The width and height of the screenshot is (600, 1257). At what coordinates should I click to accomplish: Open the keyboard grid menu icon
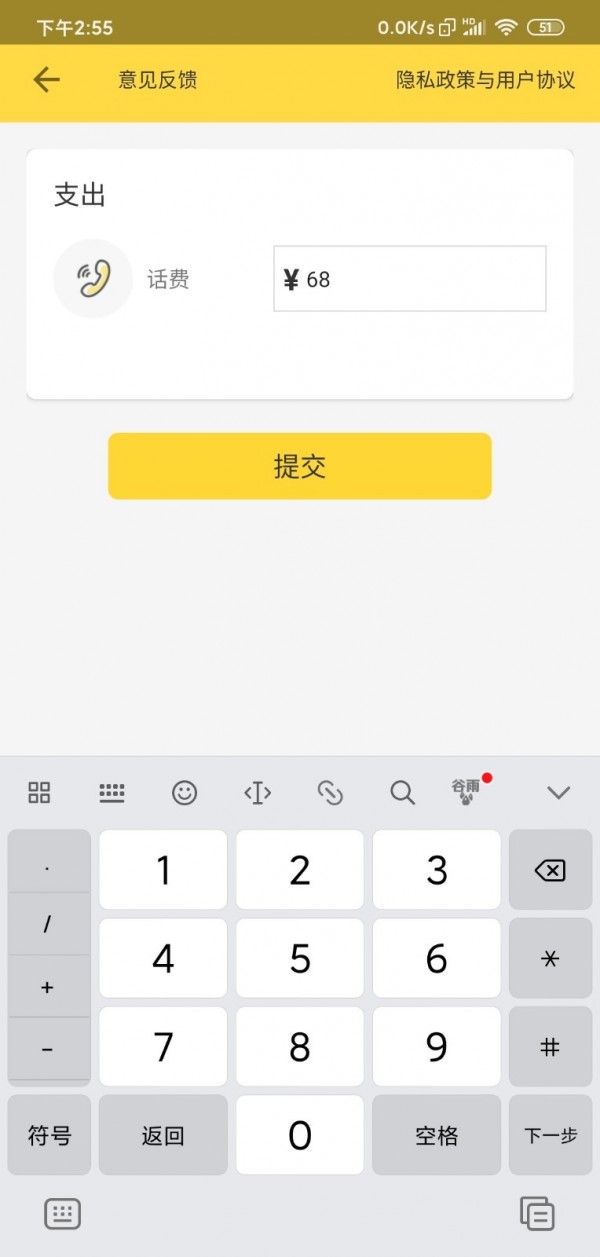click(39, 793)
